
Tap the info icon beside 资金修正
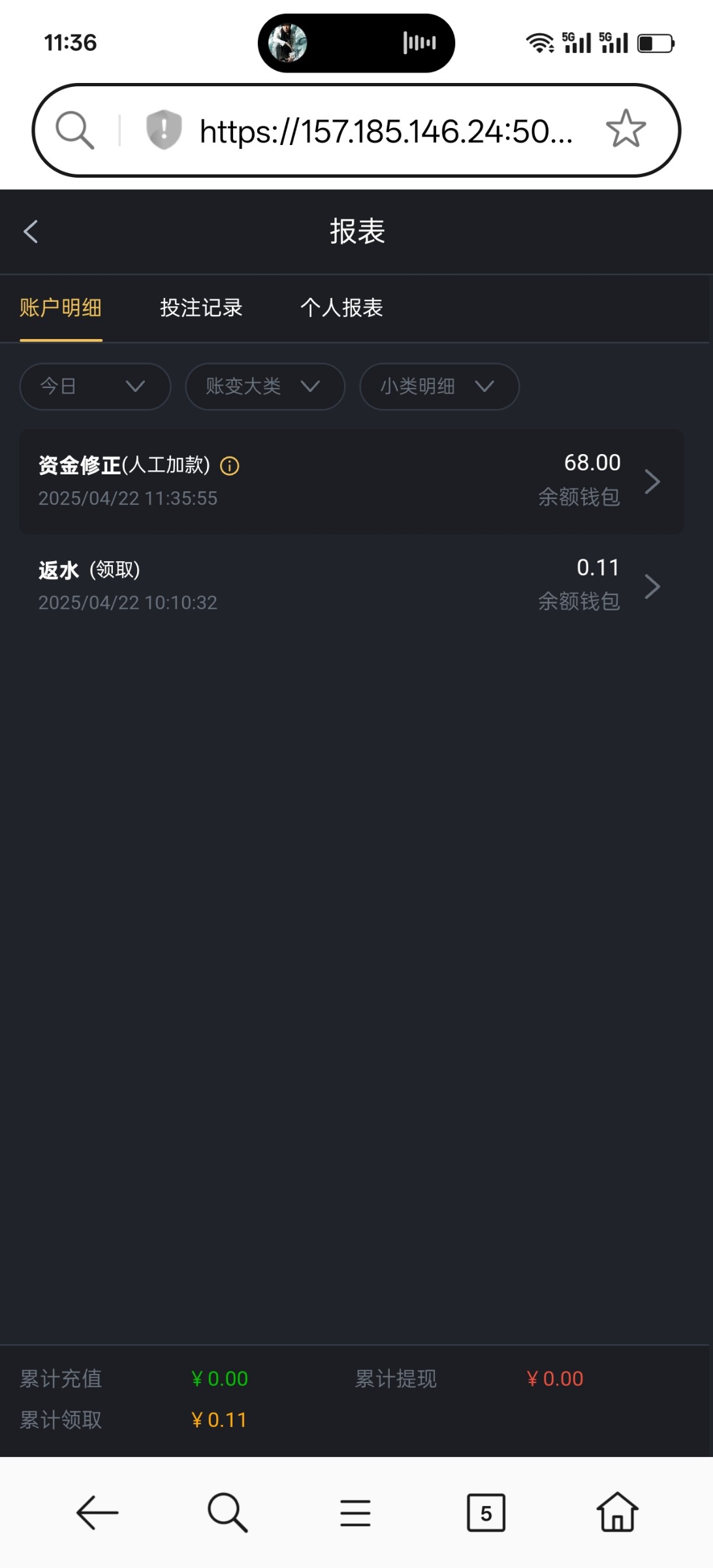coord(230,466)
